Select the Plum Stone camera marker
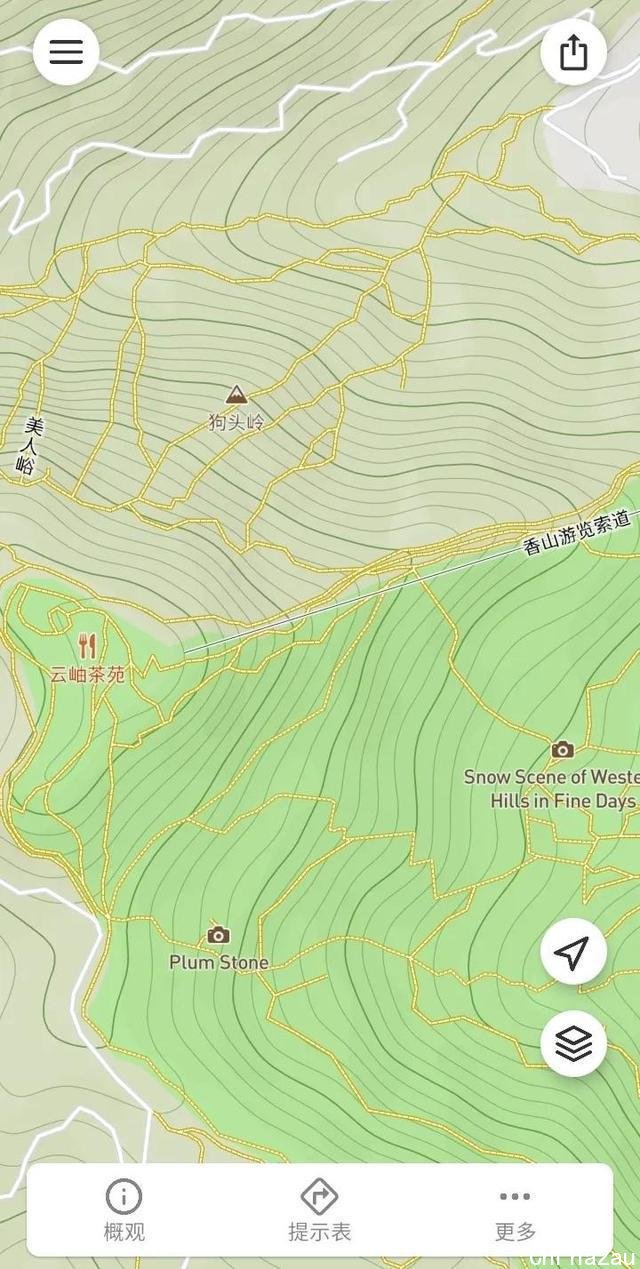640x1269 pixels. pyautogui.click(x=218, y=936)
